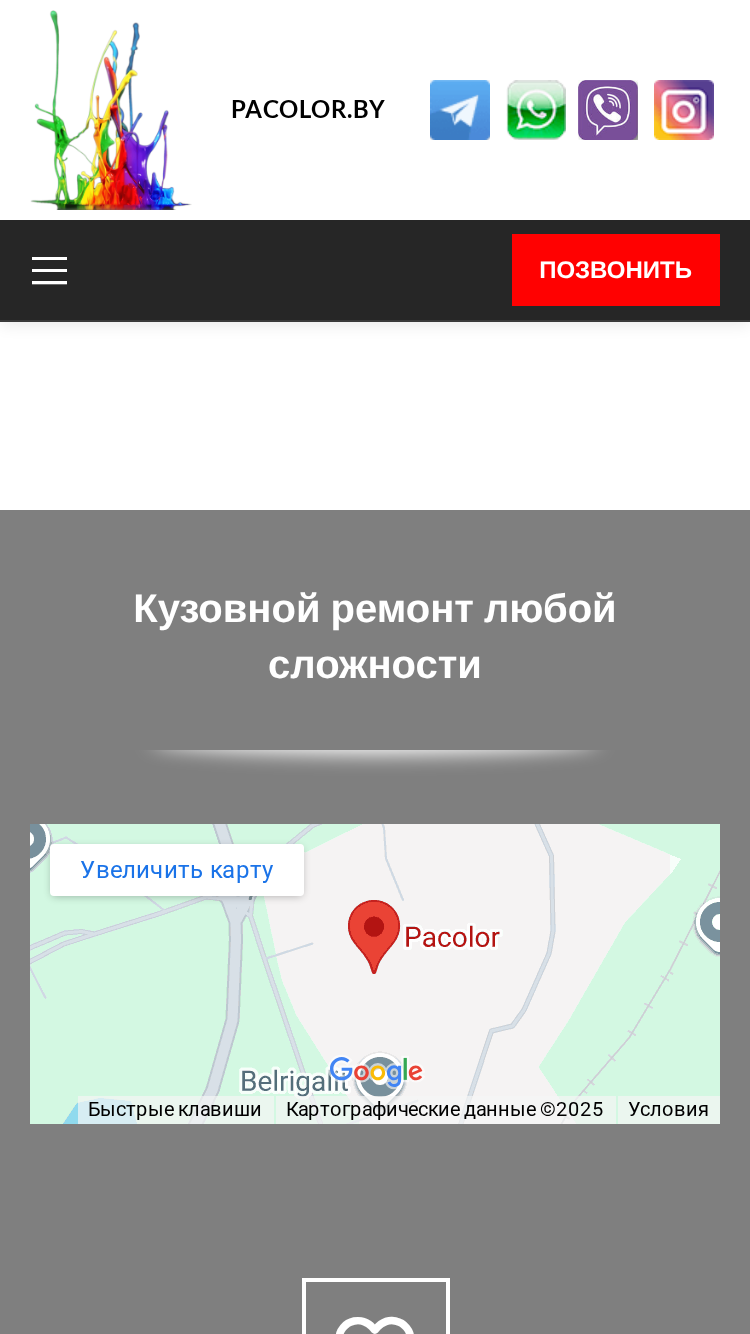Open the Условия link on the map
Image resolution: width=750 pixels, height=1334 pixels.
tap(668, 1110)
